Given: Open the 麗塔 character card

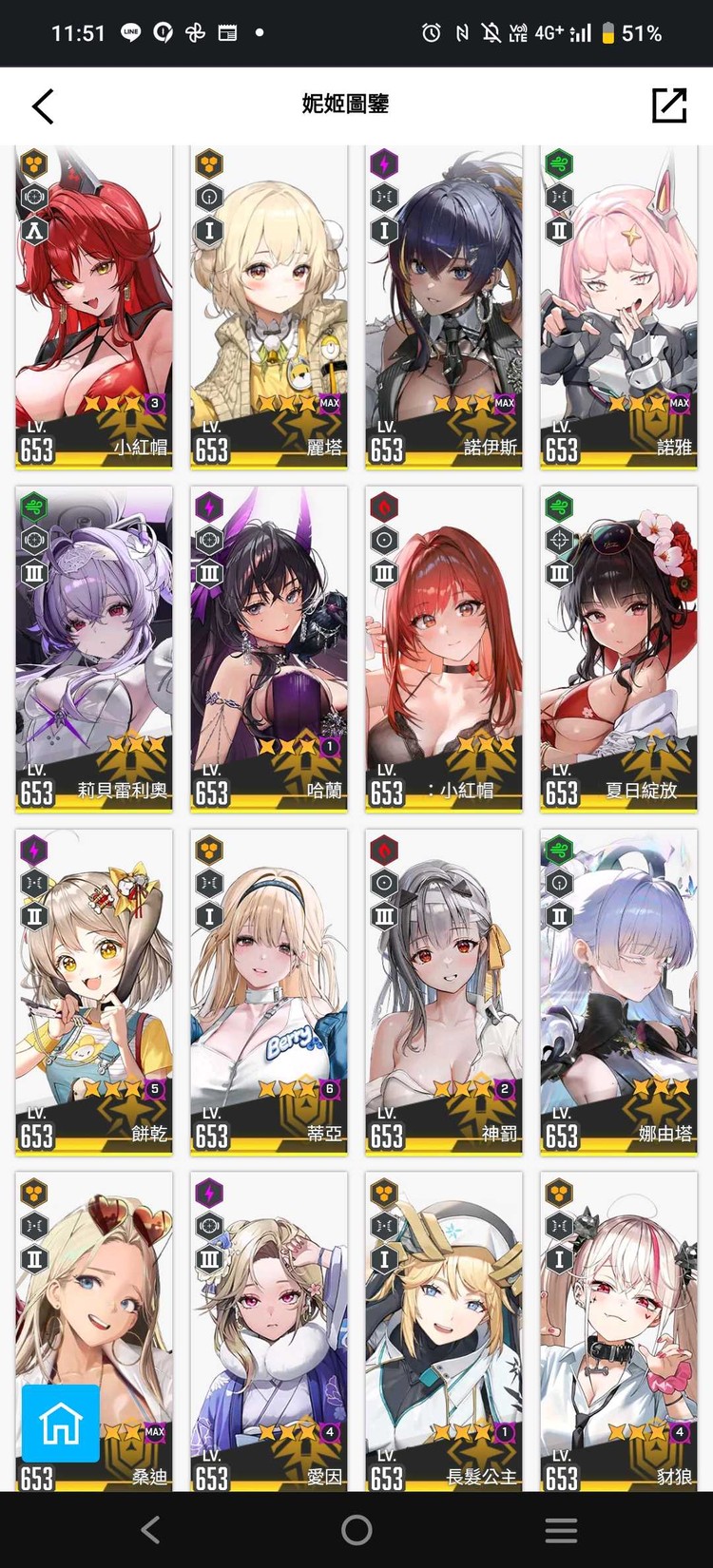Looking at the screenshot, I should (x=269, y=306).
